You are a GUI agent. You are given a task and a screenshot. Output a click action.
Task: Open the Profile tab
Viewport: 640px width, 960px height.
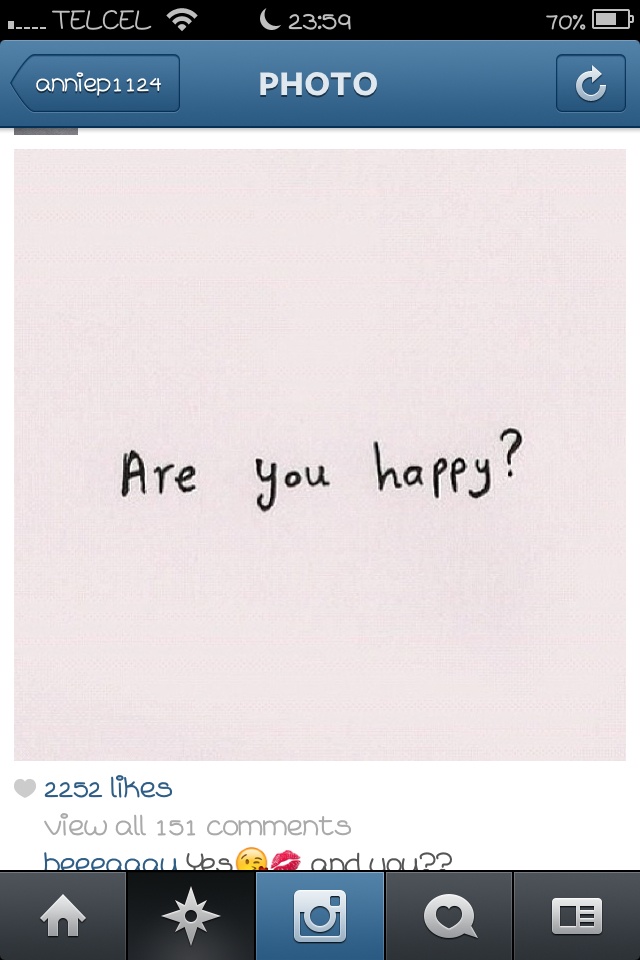click(577, 916)
